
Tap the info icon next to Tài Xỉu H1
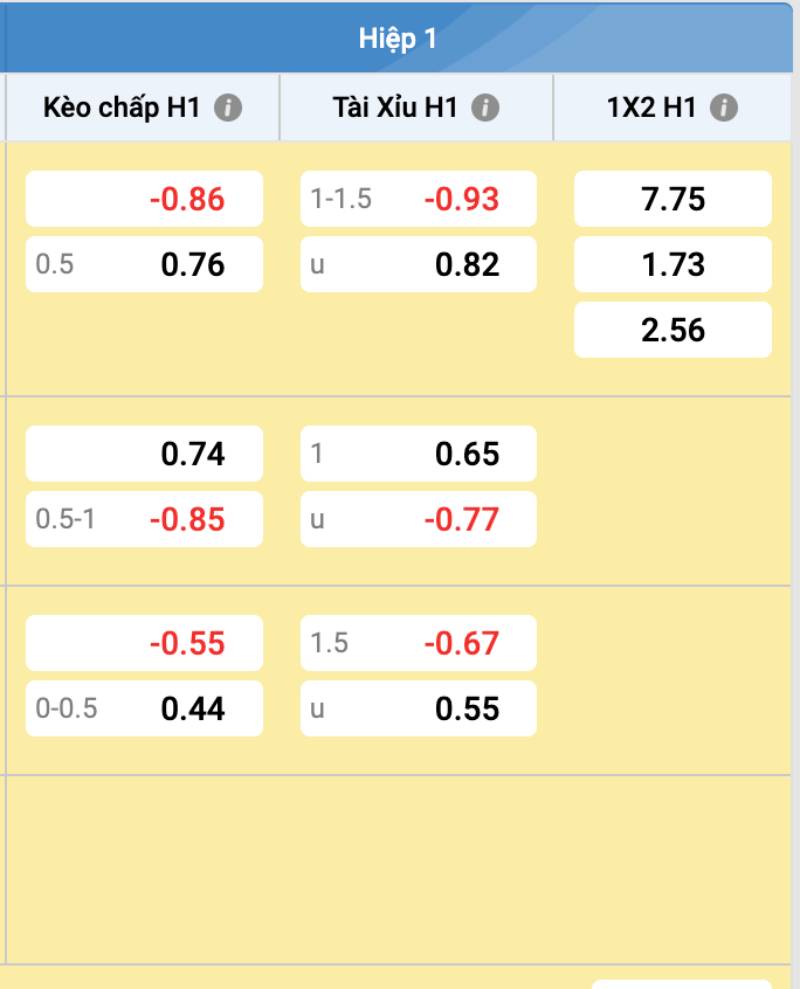(485, 108)
